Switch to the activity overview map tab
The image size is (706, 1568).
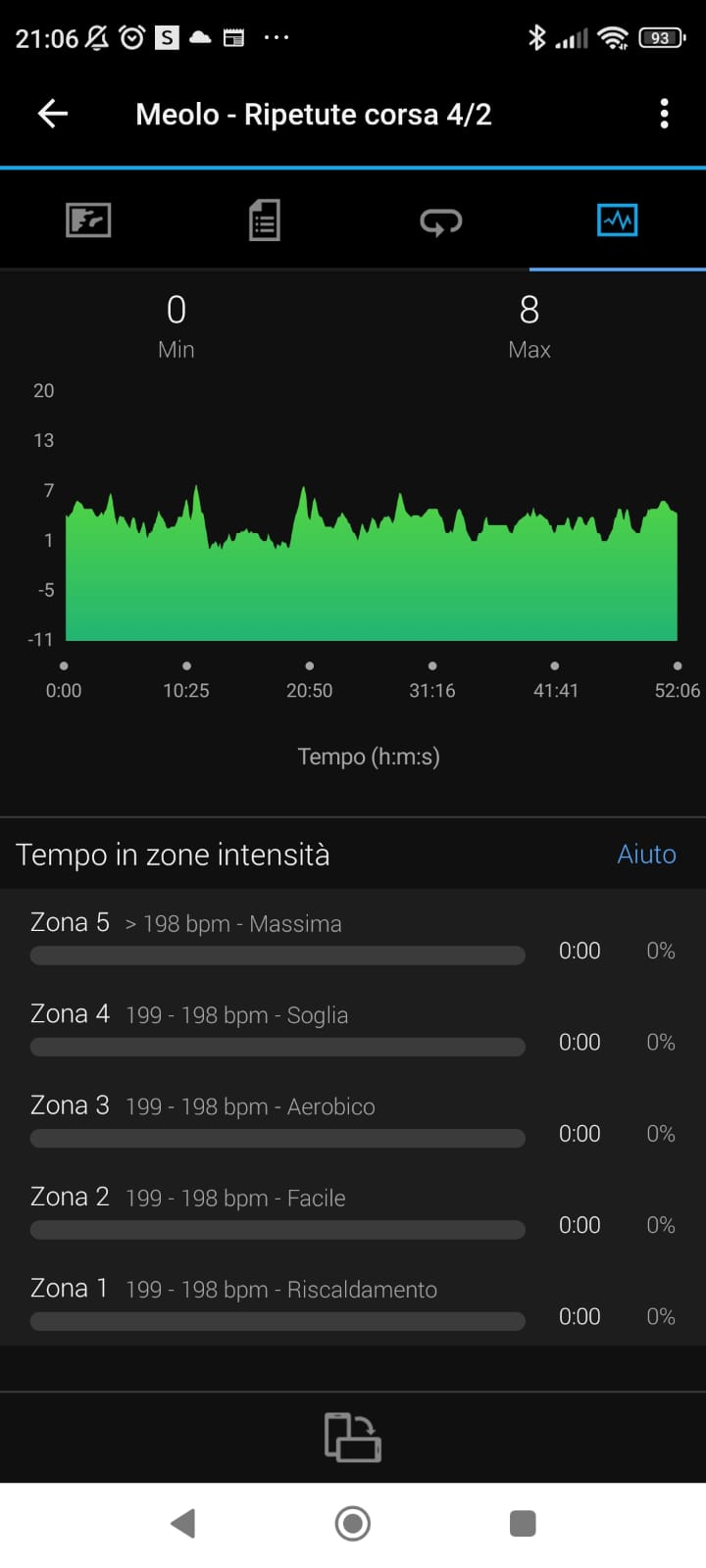tap(88, 220)
